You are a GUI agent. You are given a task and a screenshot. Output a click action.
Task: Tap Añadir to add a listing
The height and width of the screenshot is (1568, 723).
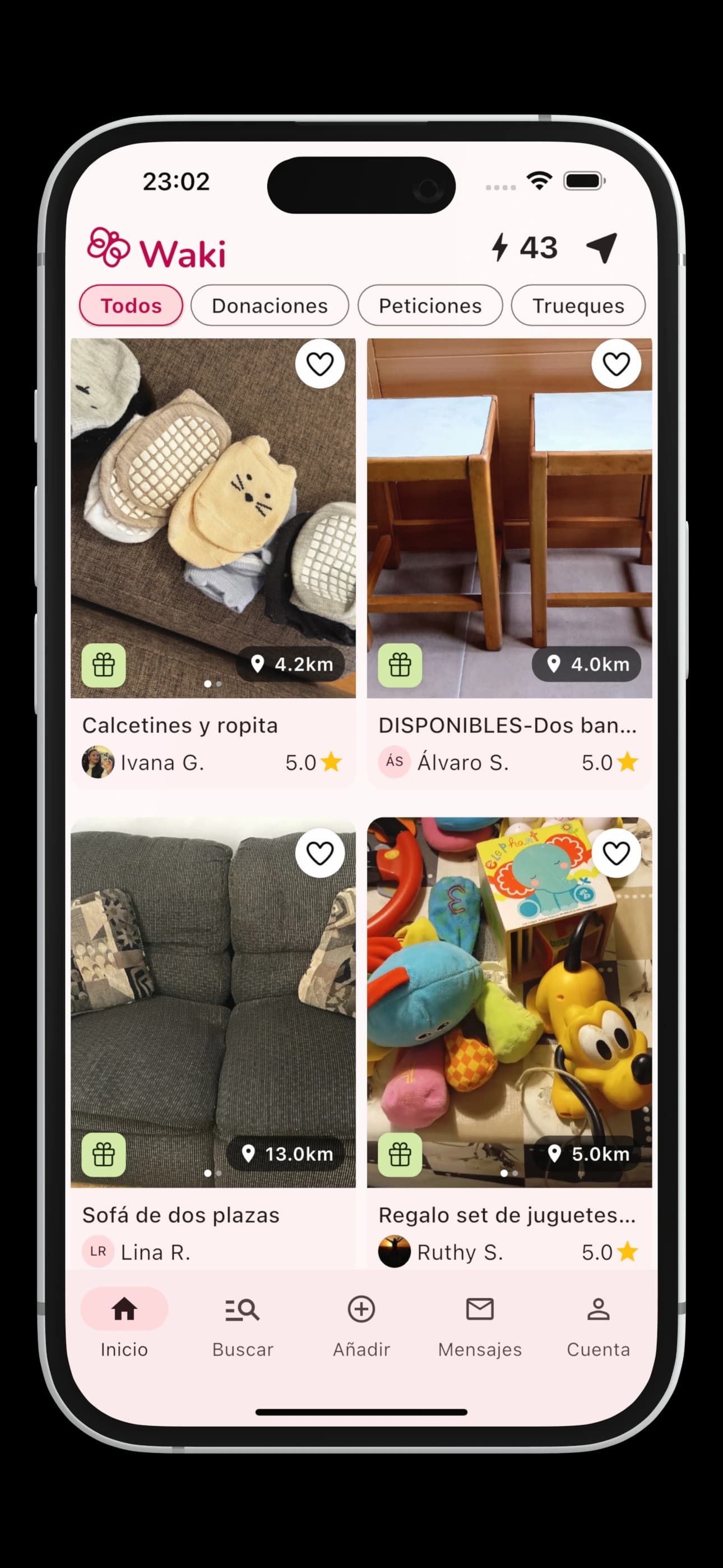click(x=361, y=1326)
